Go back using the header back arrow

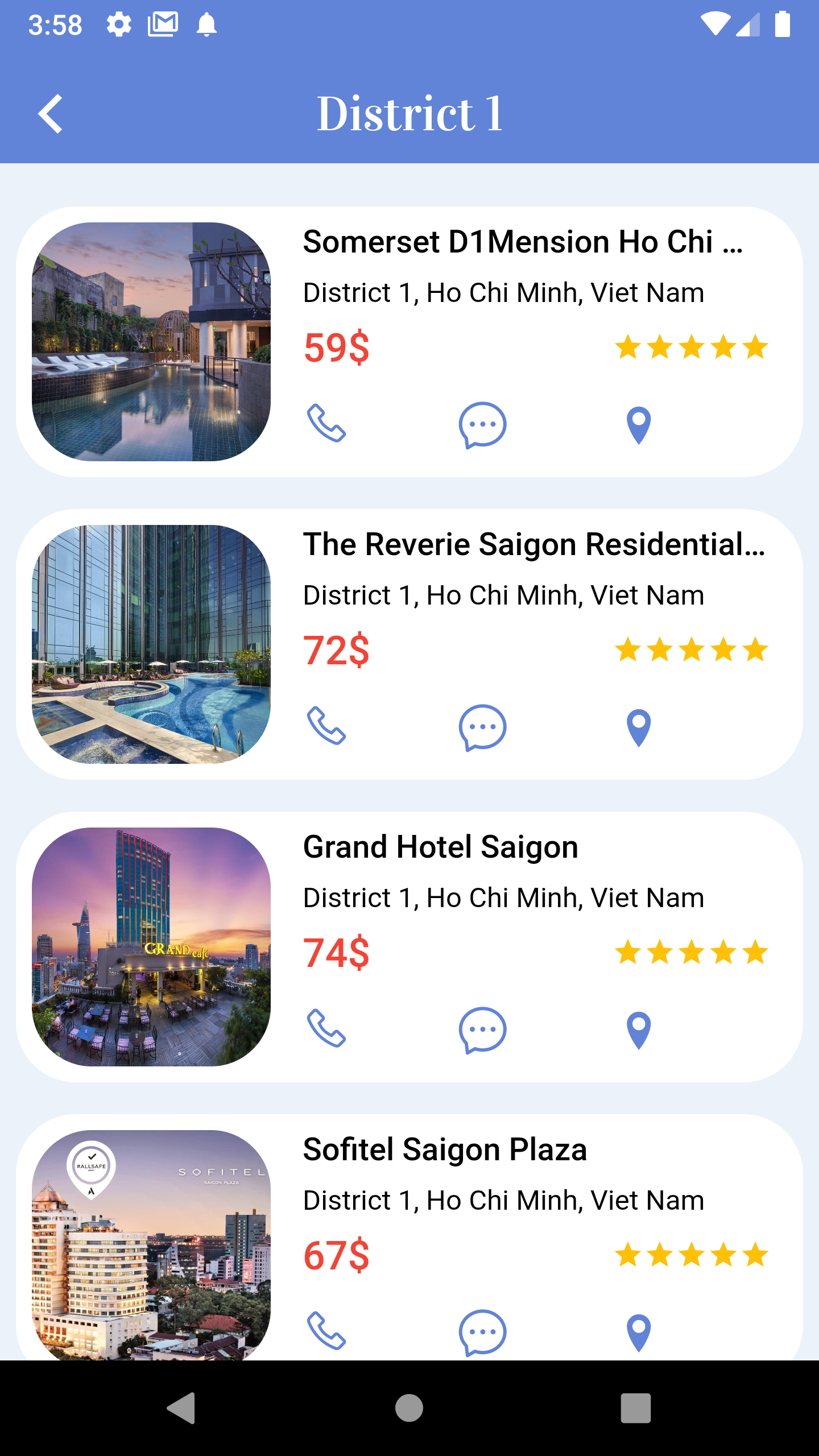click(50, 114)
